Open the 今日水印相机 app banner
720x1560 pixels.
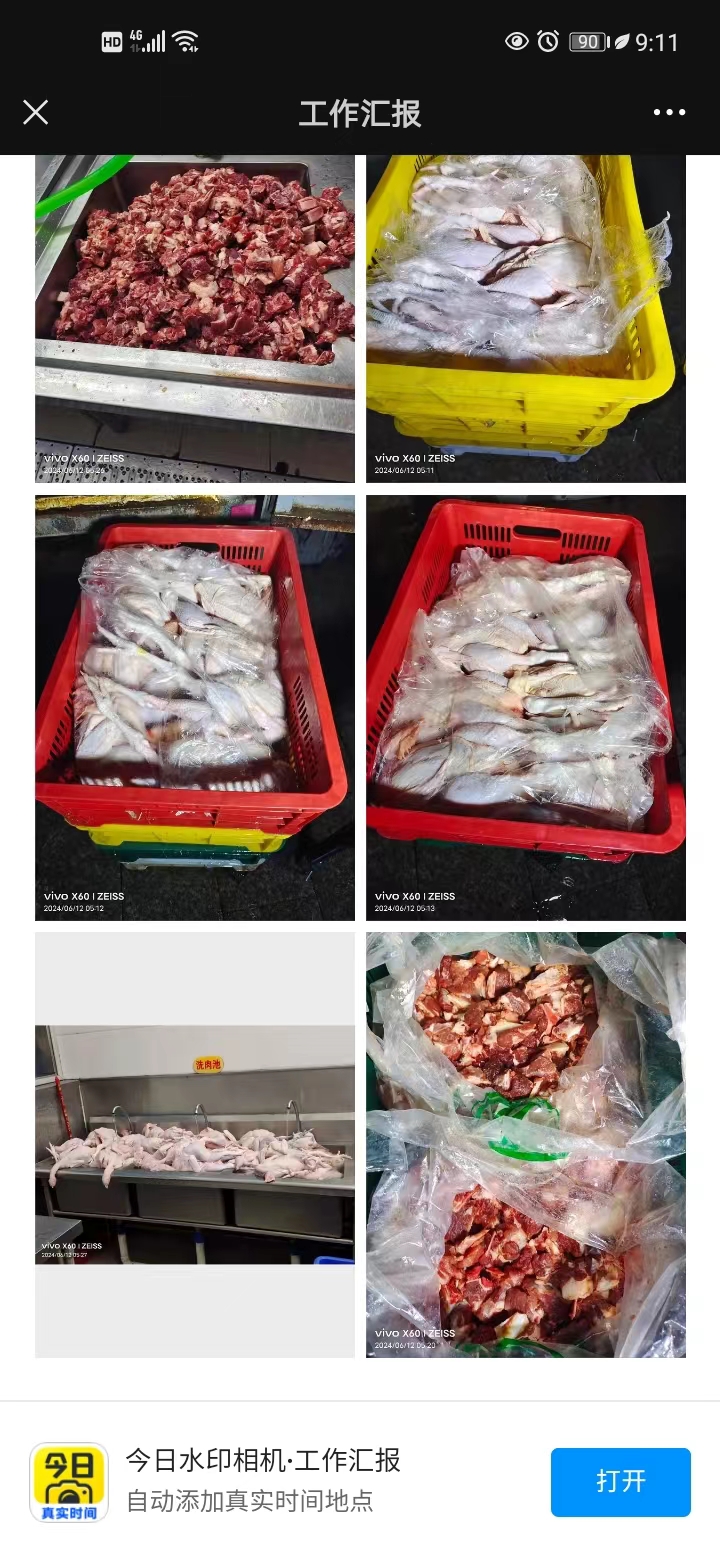262,1480
